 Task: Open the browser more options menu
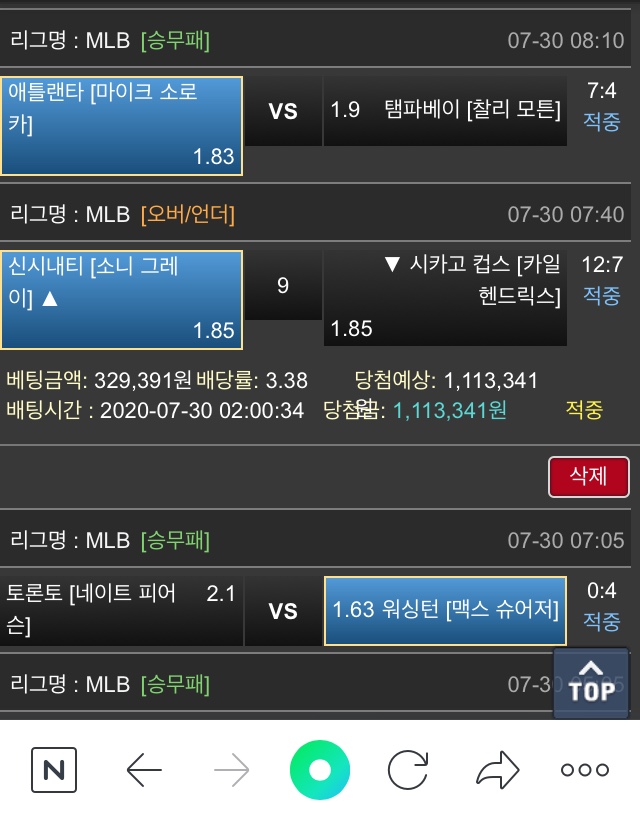point(585,769)
